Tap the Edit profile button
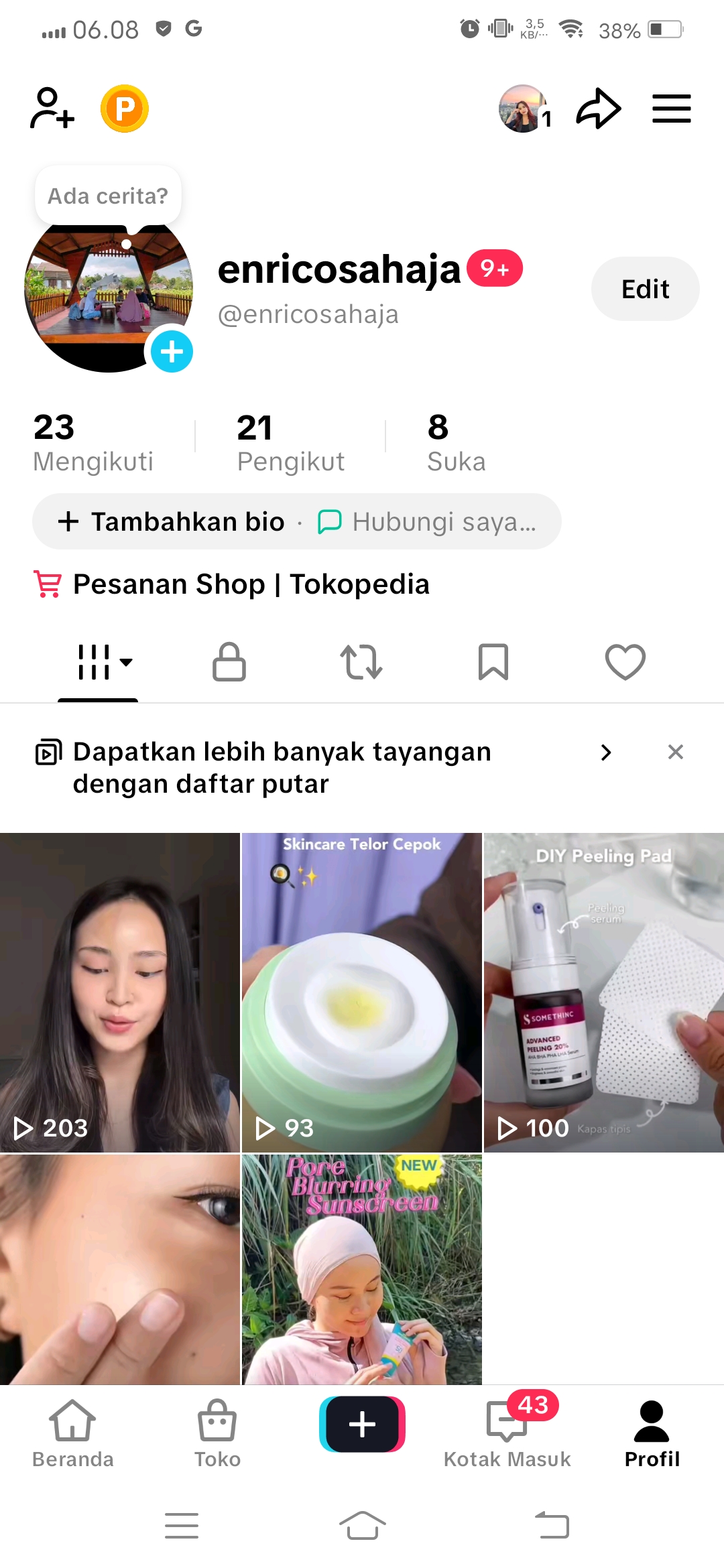 tap(645, 289)
